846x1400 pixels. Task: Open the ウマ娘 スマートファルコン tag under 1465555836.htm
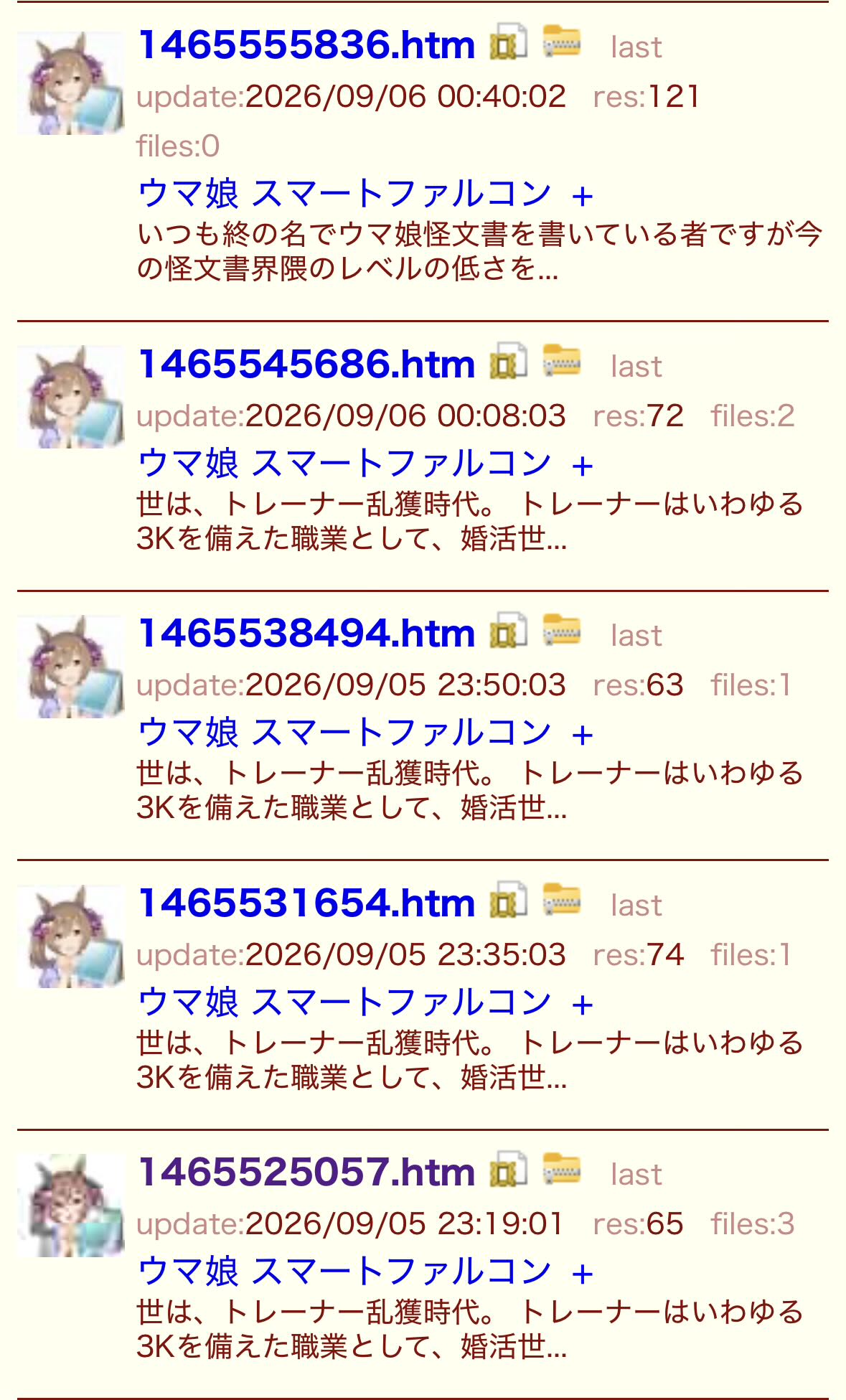click(344, 193)
